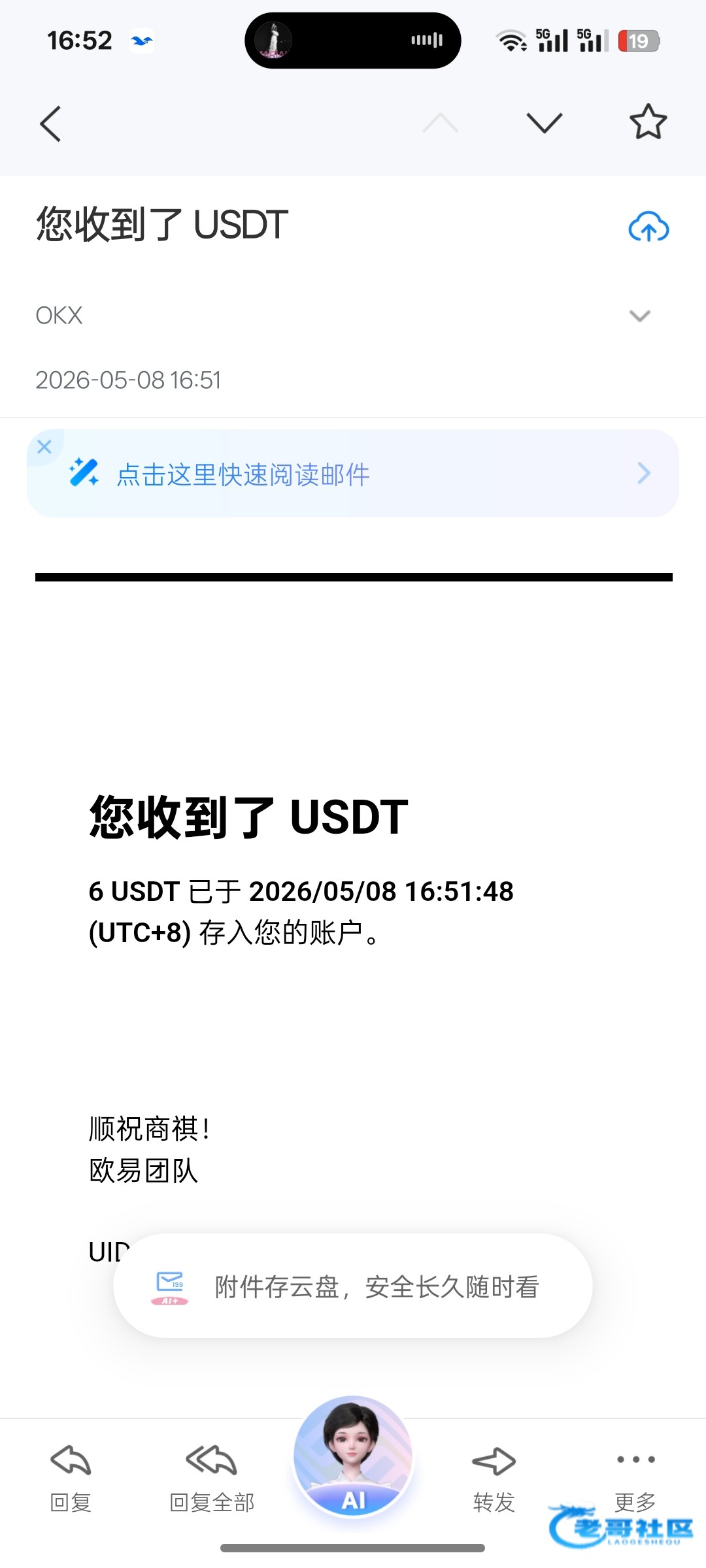Star this email
The width and height of the screenshot is (706, 1568).
pyautogui.click(x=648, y=122)
